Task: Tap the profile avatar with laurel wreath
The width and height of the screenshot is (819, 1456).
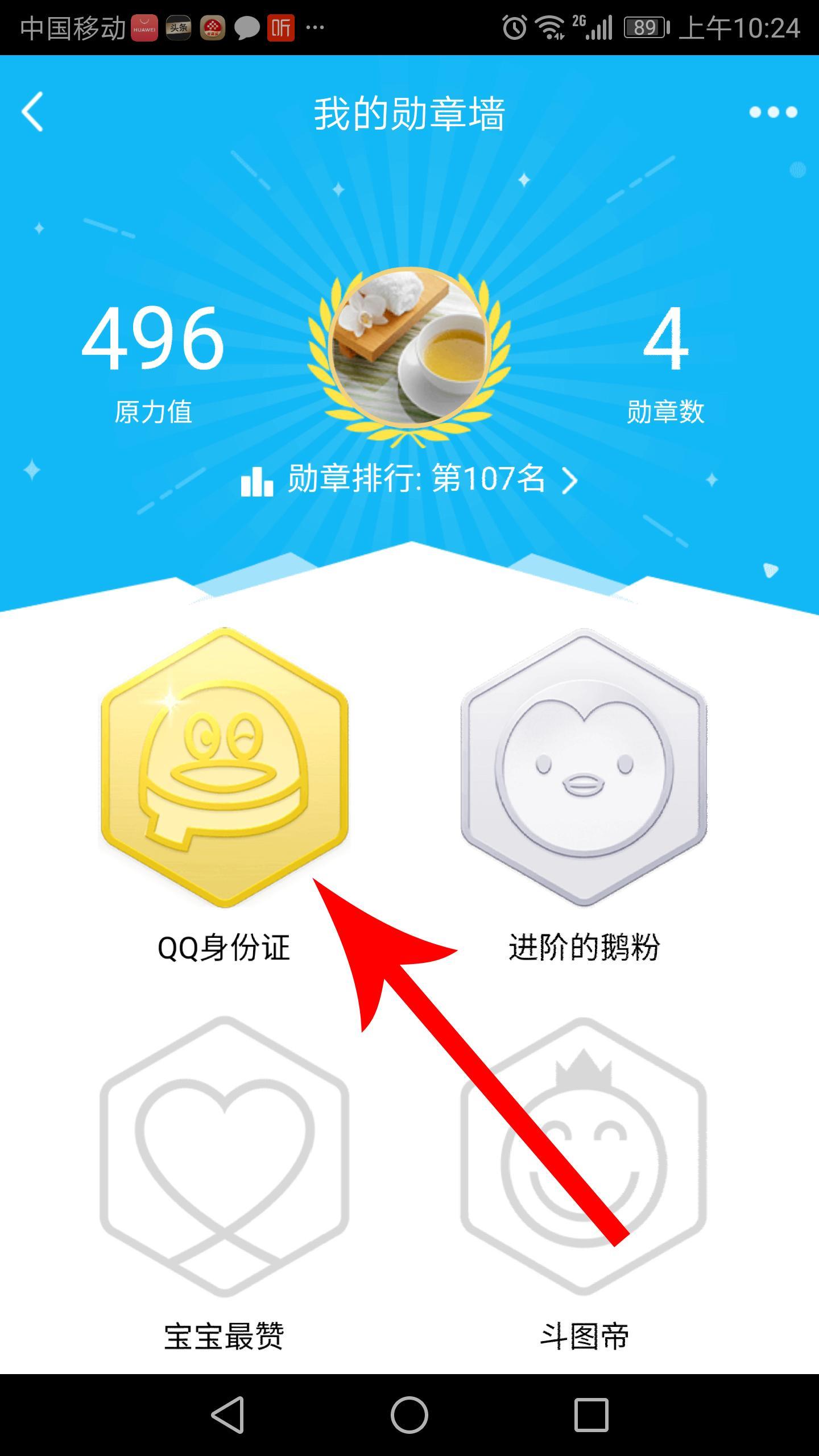Action: (409, 348)
